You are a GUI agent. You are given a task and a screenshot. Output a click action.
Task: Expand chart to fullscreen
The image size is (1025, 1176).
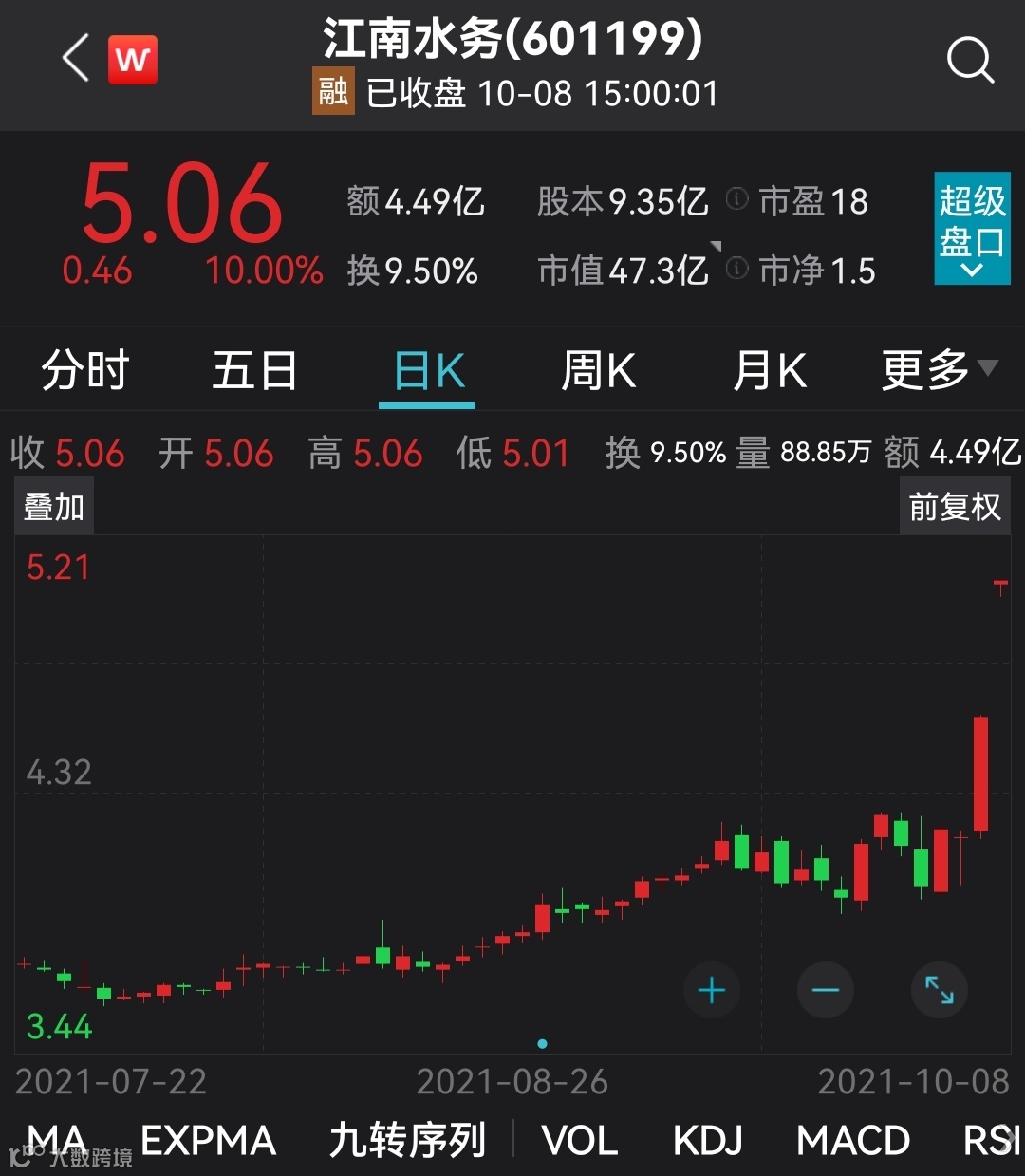point(940,991)
